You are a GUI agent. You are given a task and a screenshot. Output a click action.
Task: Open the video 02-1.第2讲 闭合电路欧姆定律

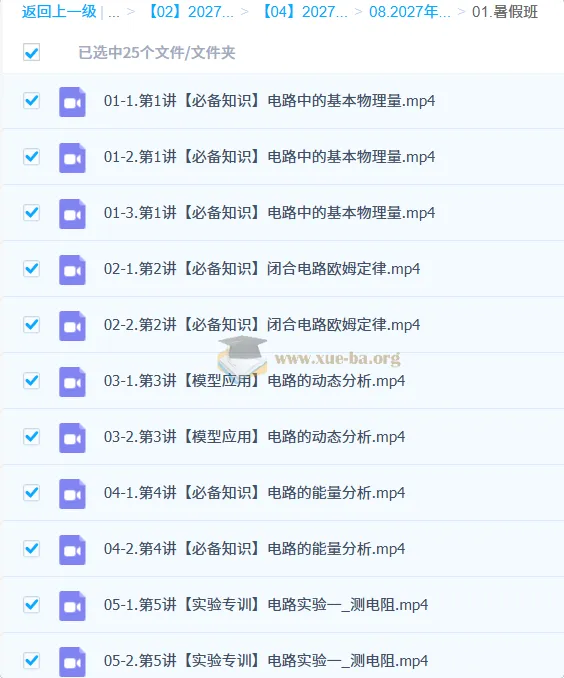[x=262, y=269]
